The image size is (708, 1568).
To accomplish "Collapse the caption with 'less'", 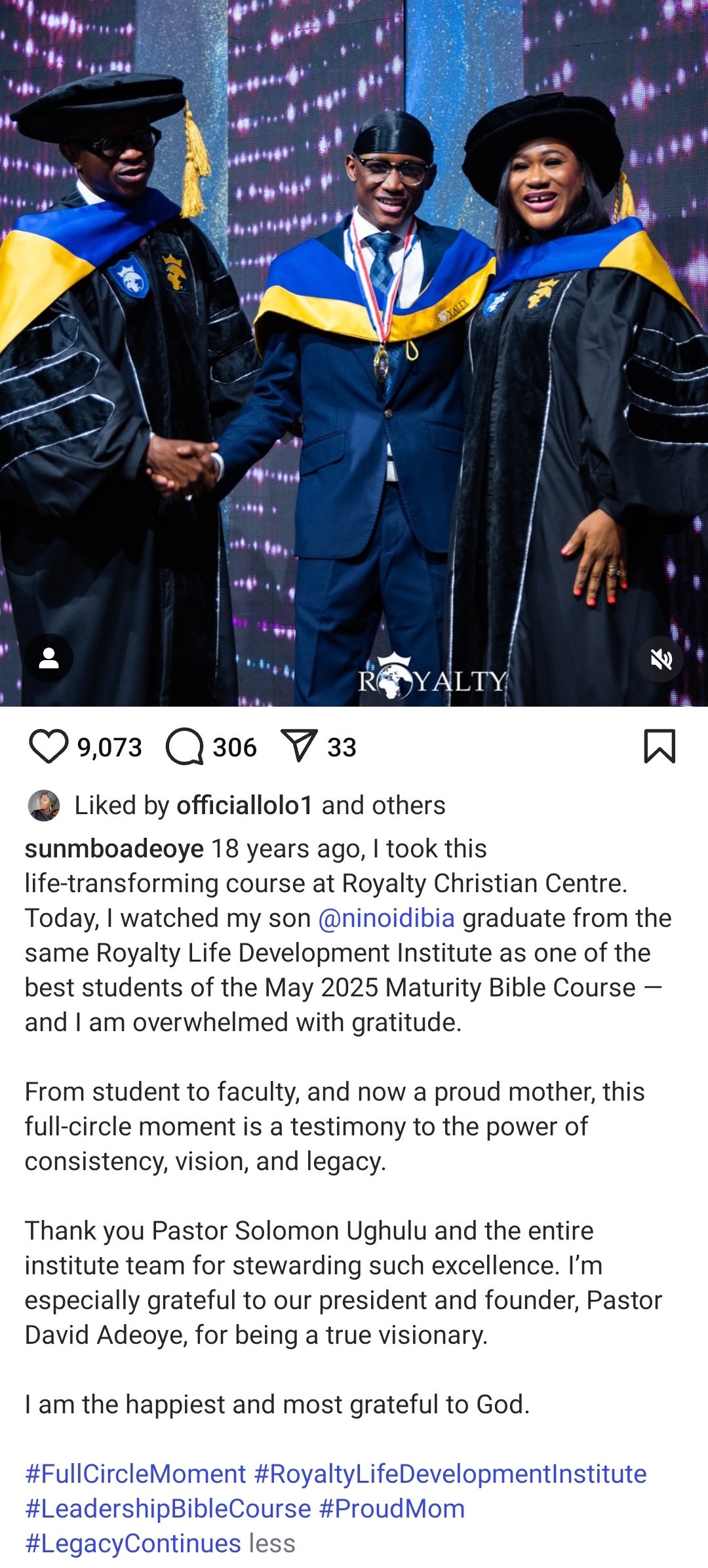I will pos(272,1544).
